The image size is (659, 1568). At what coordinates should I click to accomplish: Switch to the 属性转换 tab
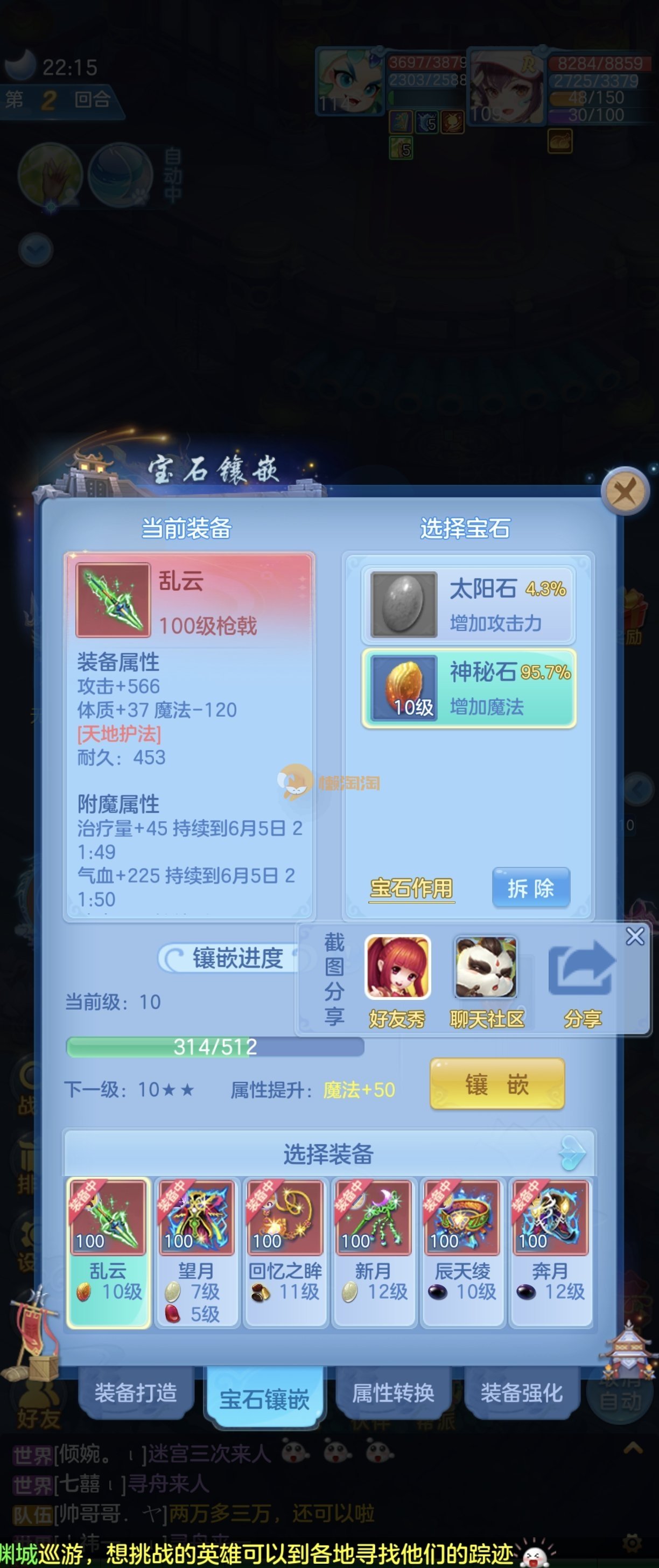(392, 1392)
